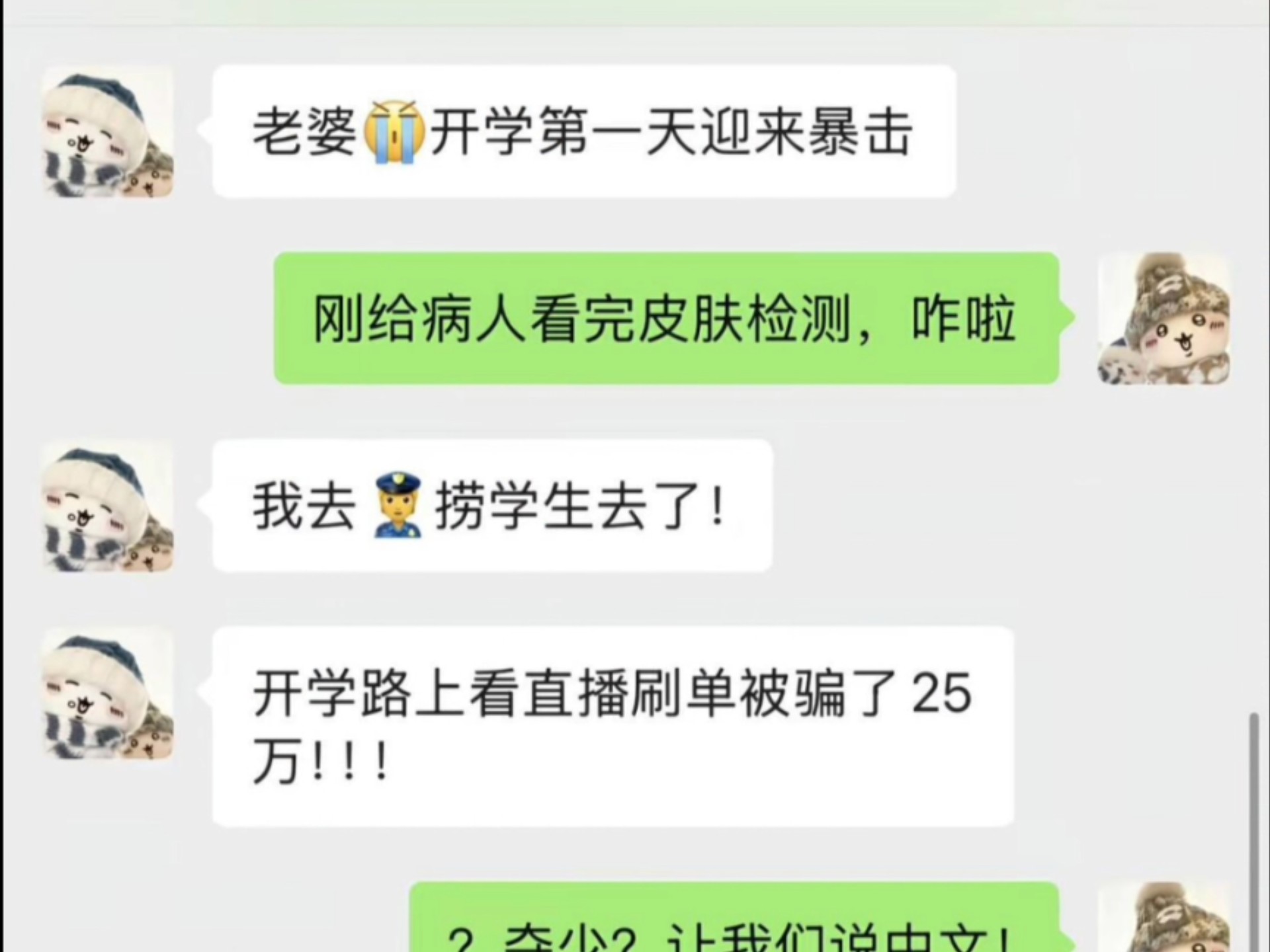The image size is (1270, 952).
Task: Open avatar beside 我去捞学生去了 message
Action: (108, 507)
